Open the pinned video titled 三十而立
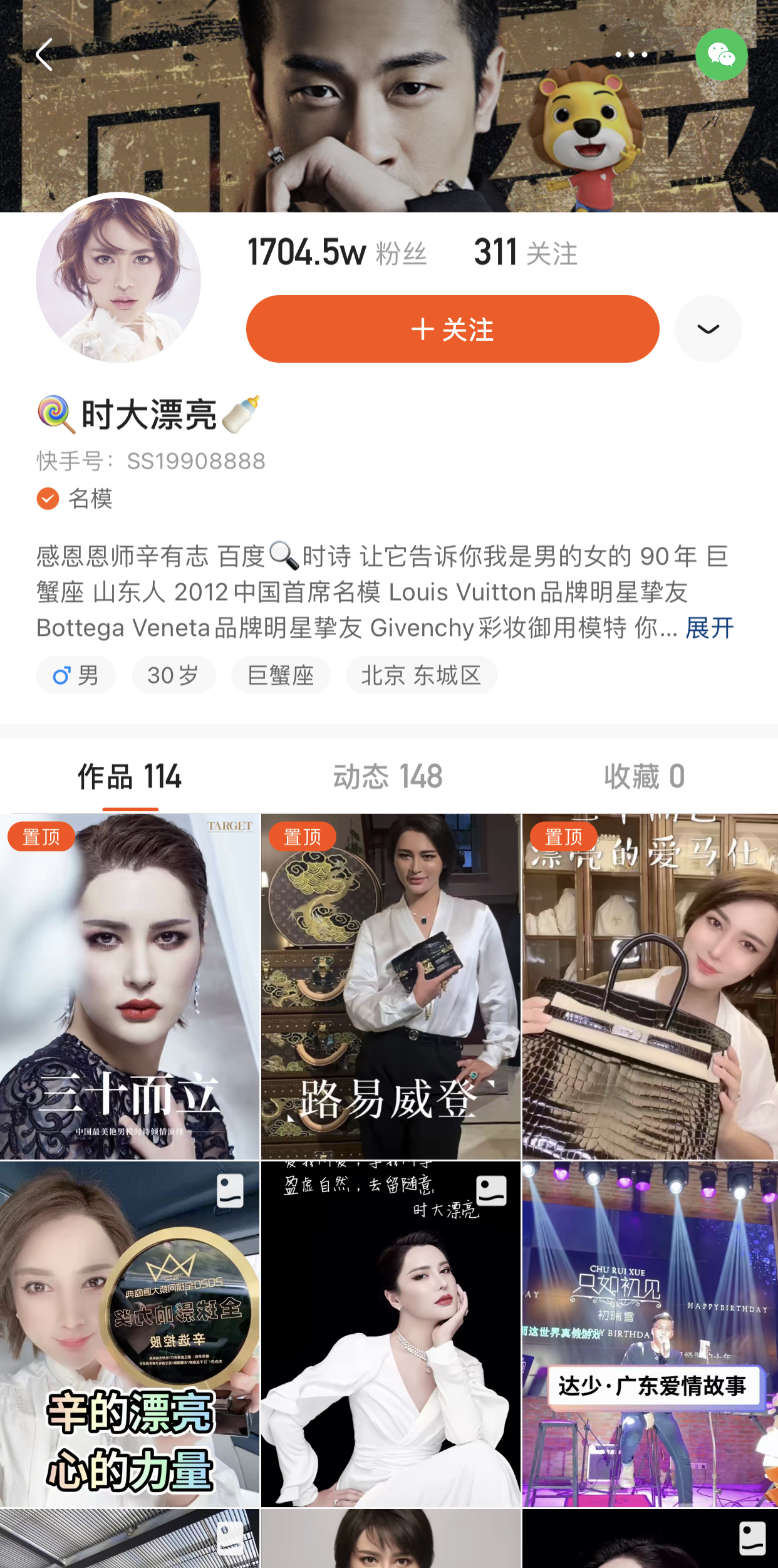 click(130, 987)
